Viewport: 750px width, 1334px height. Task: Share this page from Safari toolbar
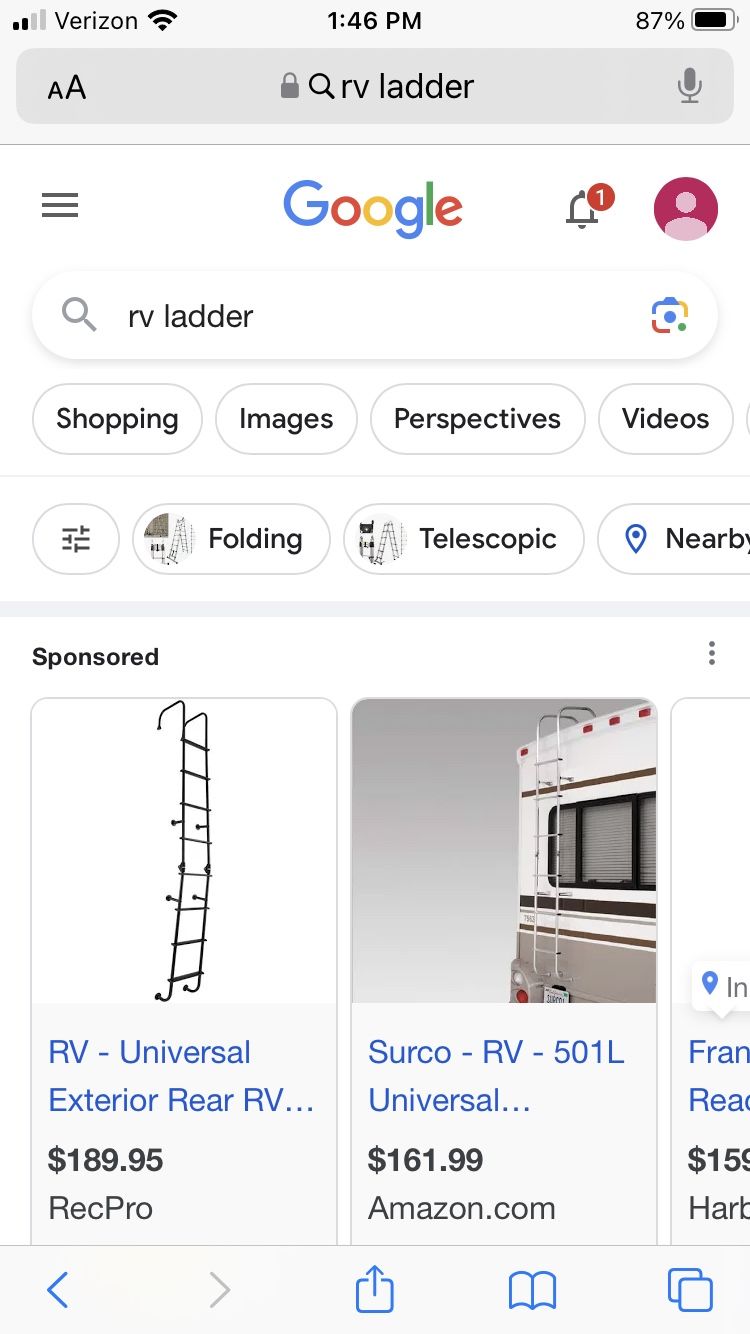375,1290
